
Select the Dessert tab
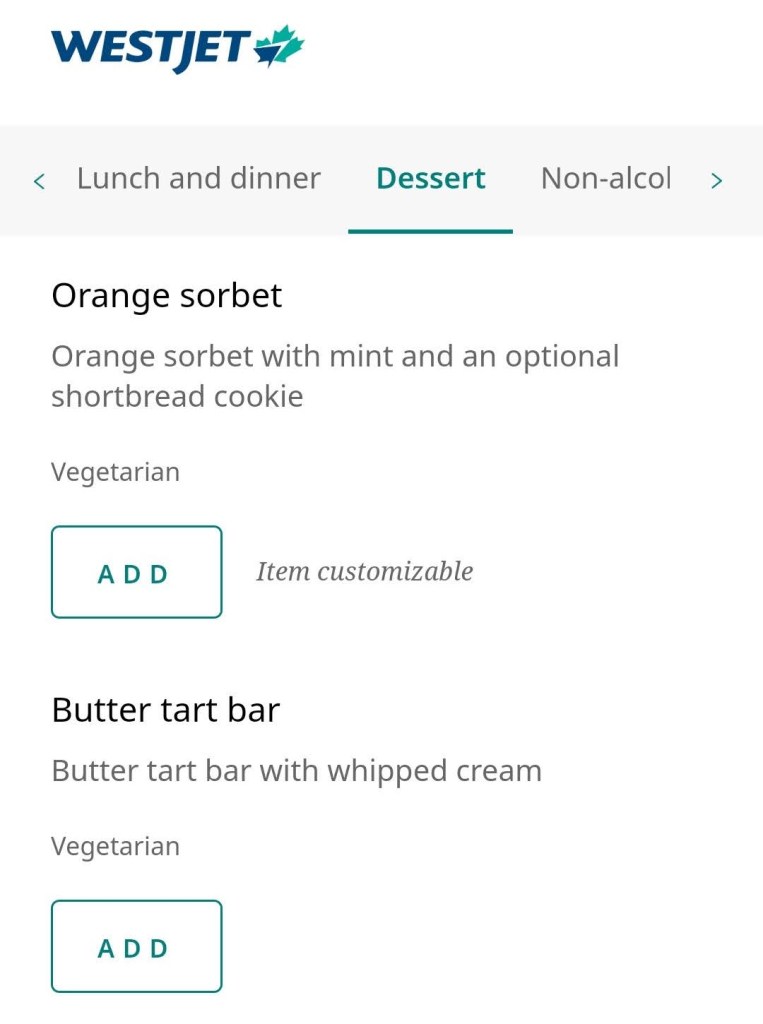point(430,178)
